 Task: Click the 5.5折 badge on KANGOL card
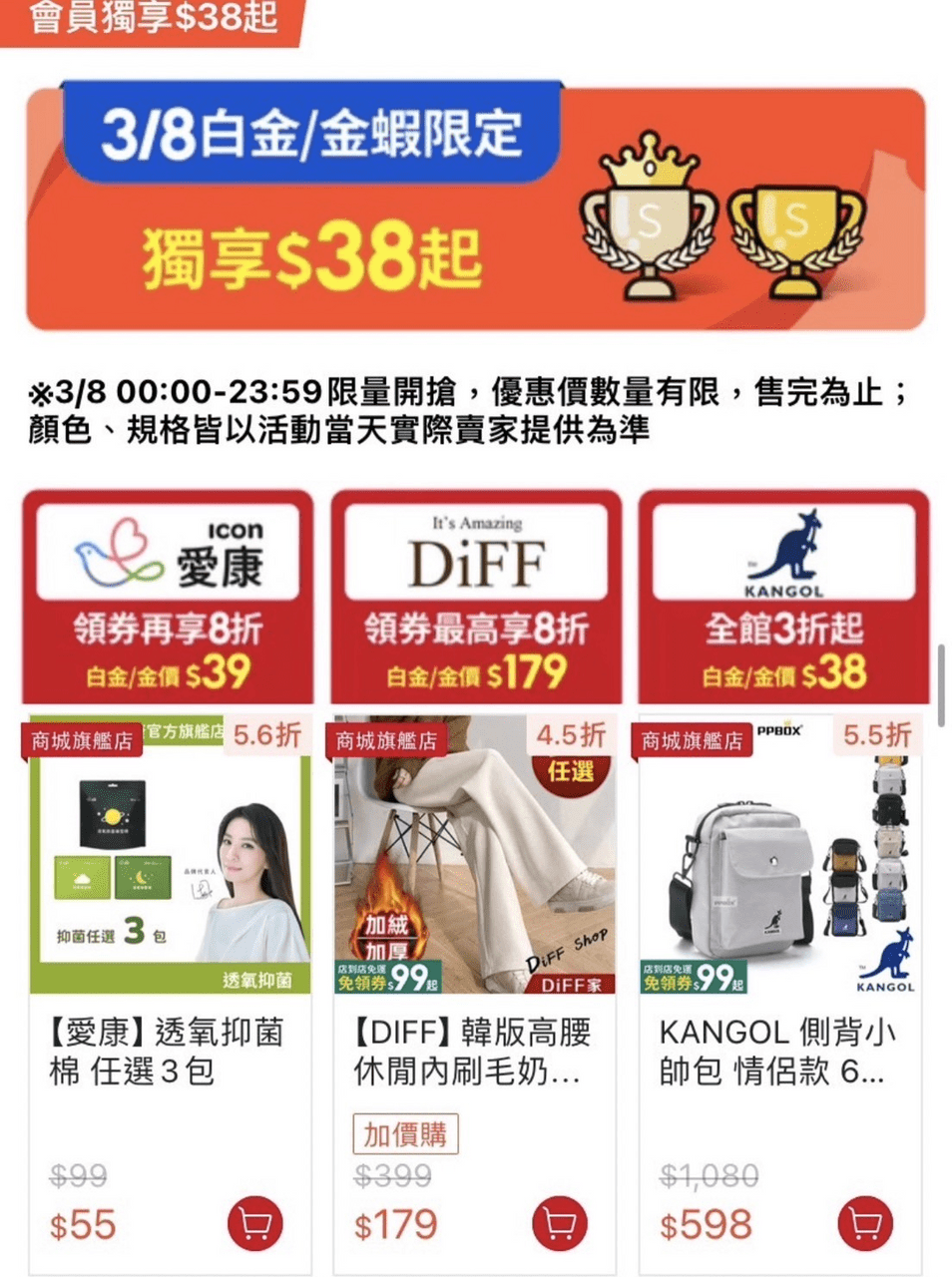tap(876, 736)
